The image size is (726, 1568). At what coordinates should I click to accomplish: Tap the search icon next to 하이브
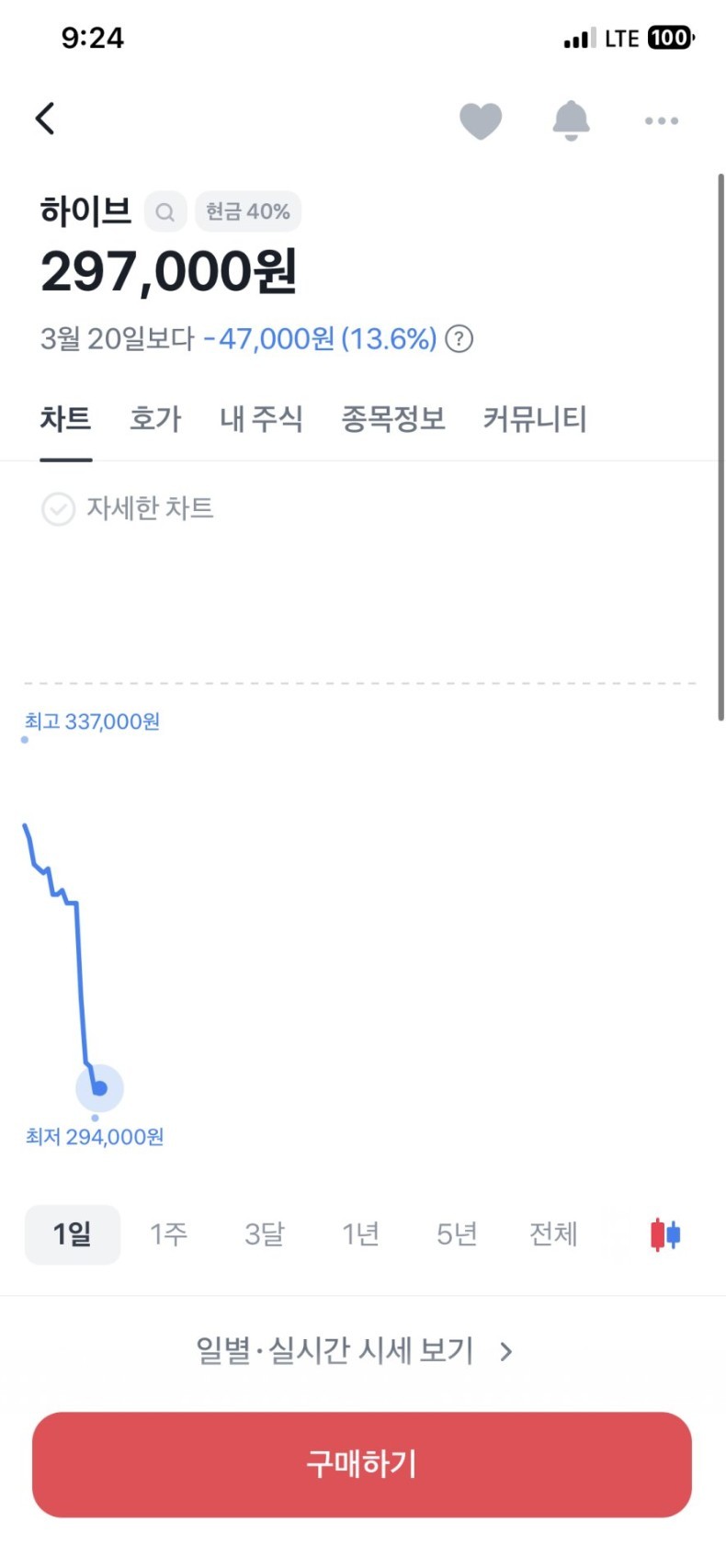click(x=165, y=212)
